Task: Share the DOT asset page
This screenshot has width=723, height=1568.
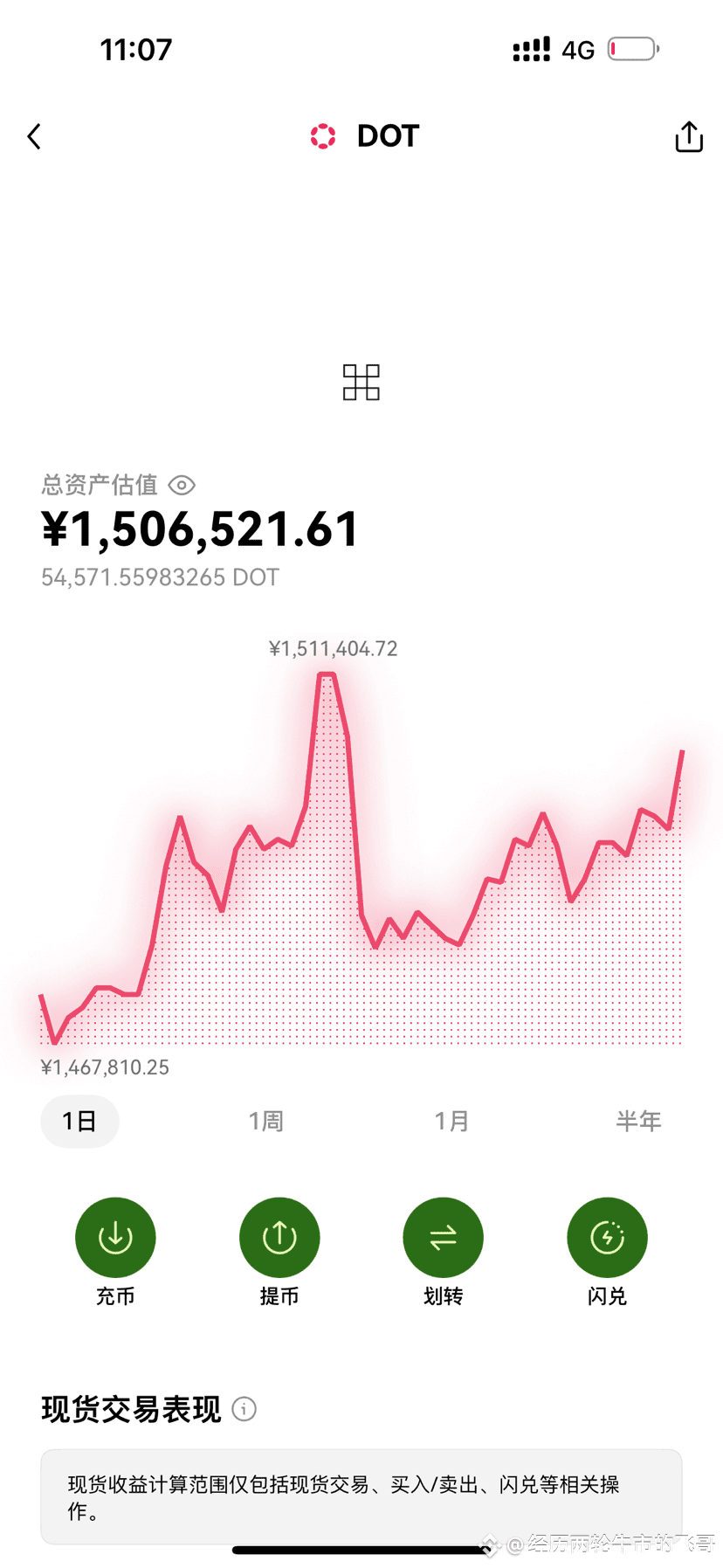Action: click(x=689, y=136)
